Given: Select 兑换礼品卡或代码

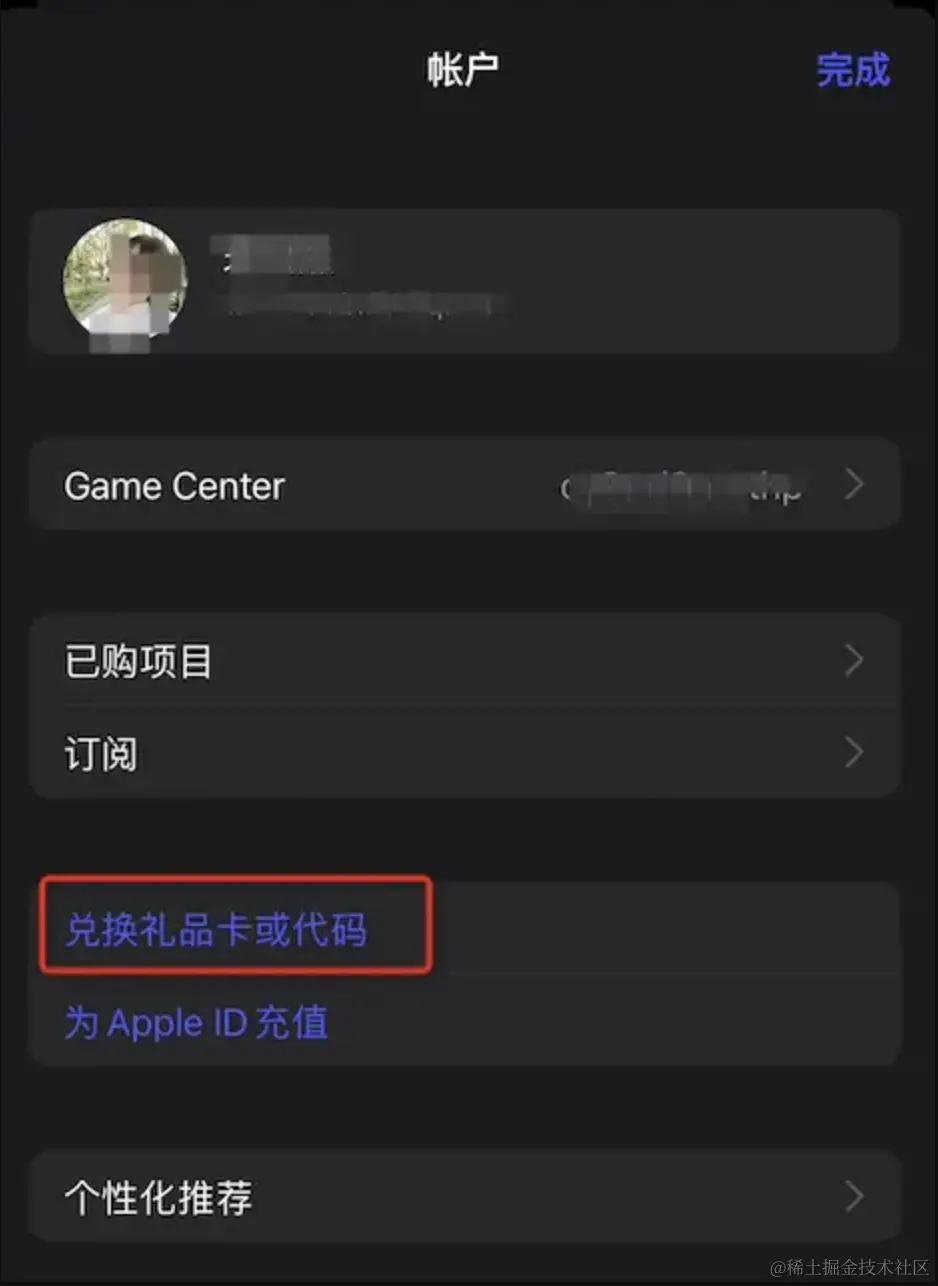Looking at the screenshot, I should tap(216, 930).
